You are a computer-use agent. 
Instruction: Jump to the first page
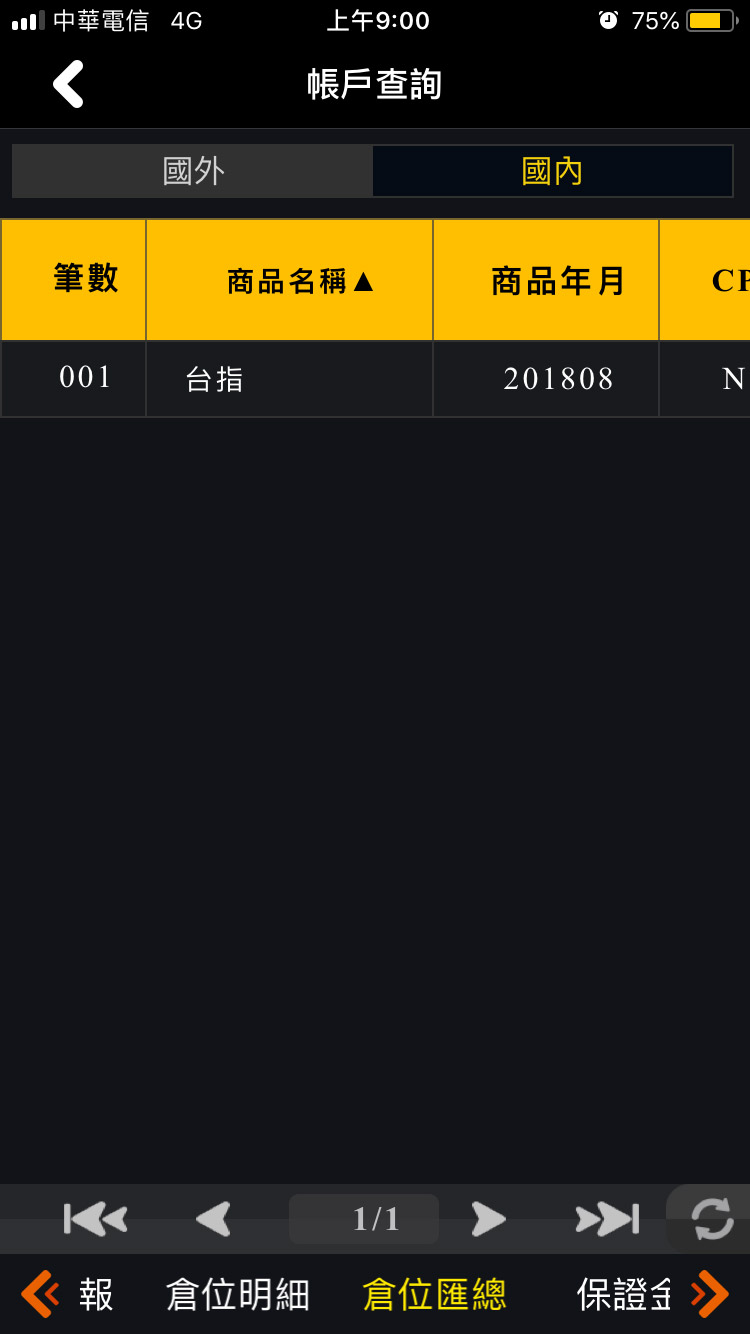point(96,1219)
